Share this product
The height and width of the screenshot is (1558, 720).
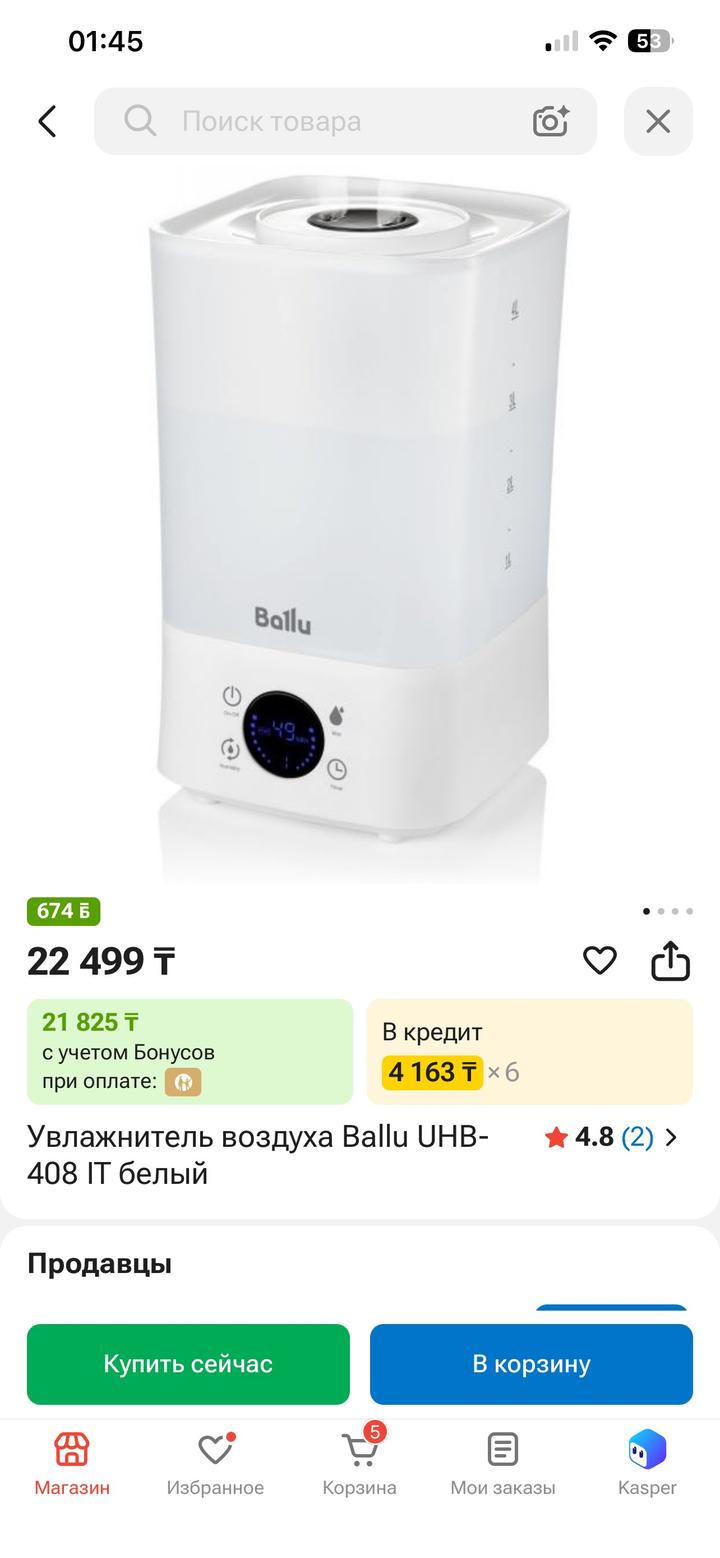pos(671,961)
